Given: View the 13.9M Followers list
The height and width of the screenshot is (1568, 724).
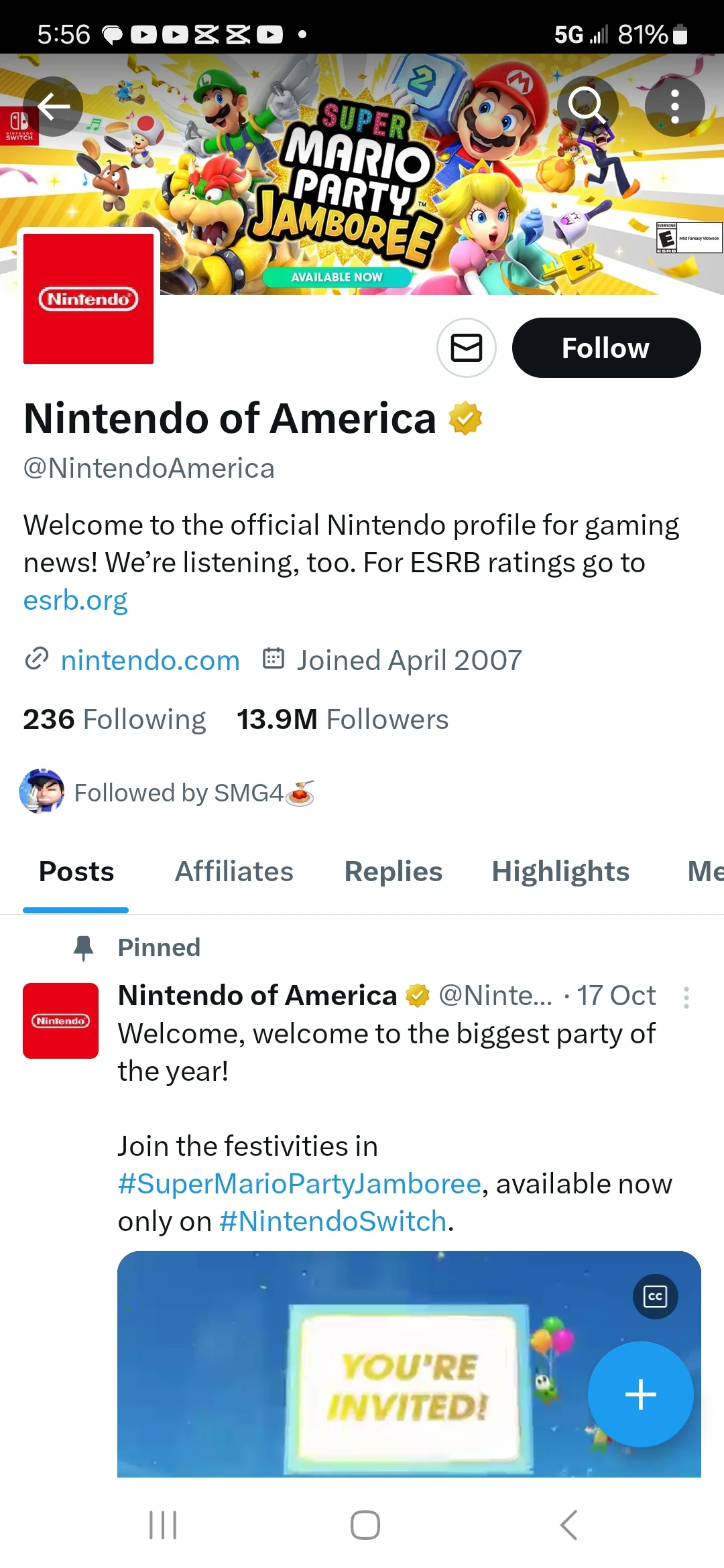Looking at the screenshot, I should 342,718.
